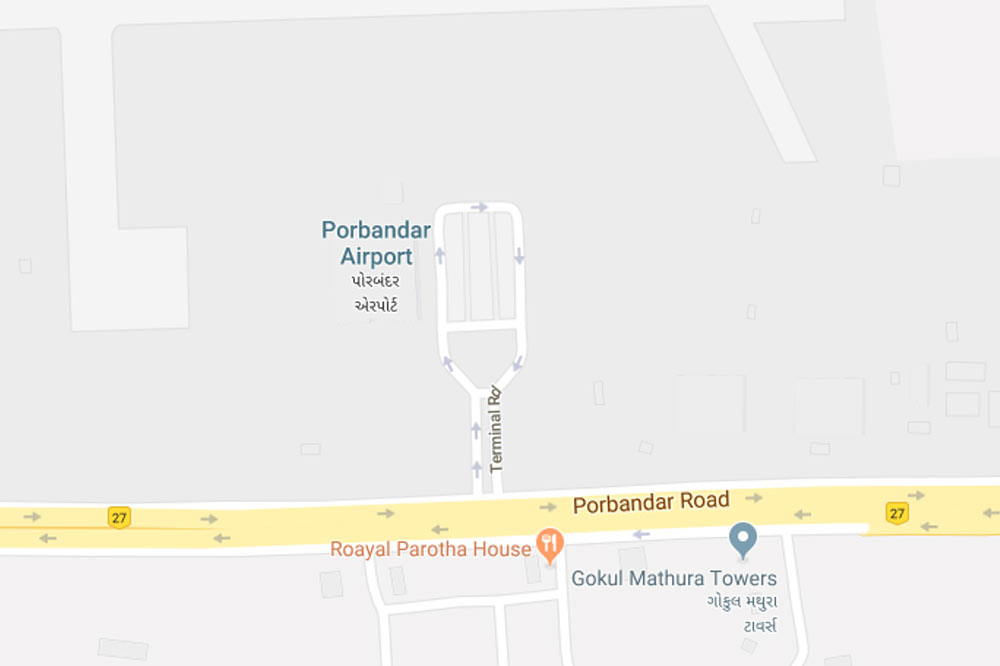The width and height of the screenshot is (1000, 666).
Task: Select the Gokul Mathura Towers pin
Action: pyautogui.click(x=742, y=539)
